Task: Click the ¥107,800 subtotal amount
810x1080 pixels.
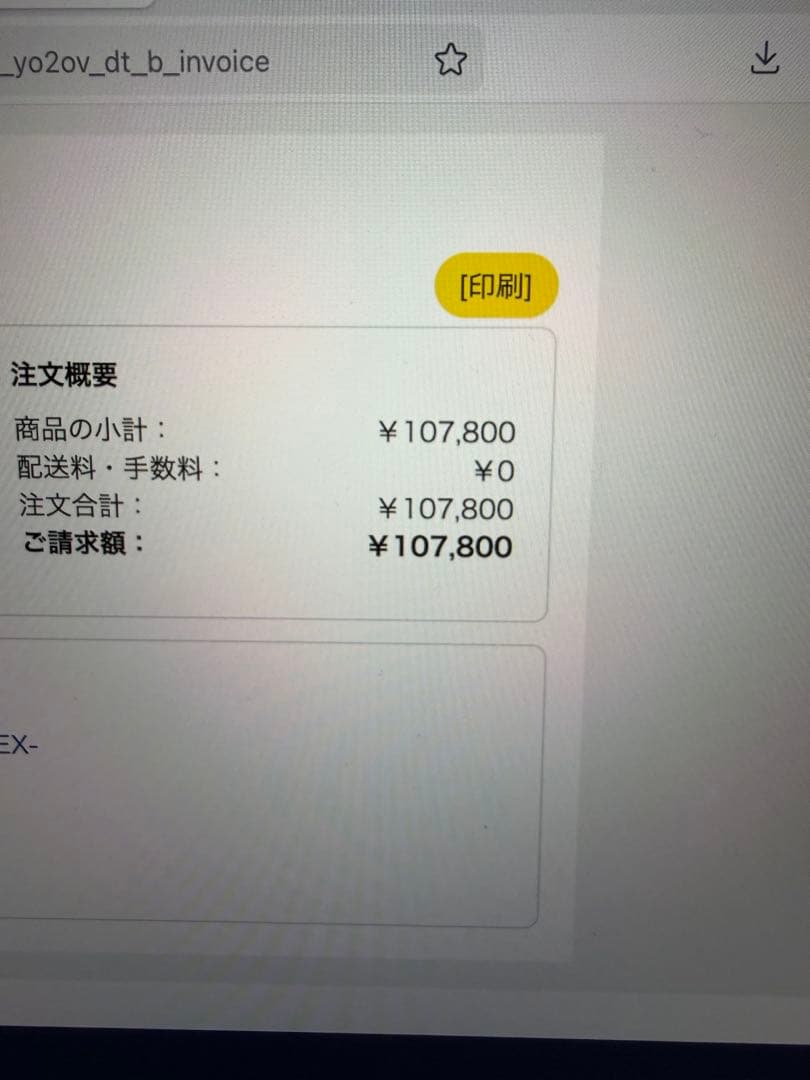Action: click(x=449, y=430)
